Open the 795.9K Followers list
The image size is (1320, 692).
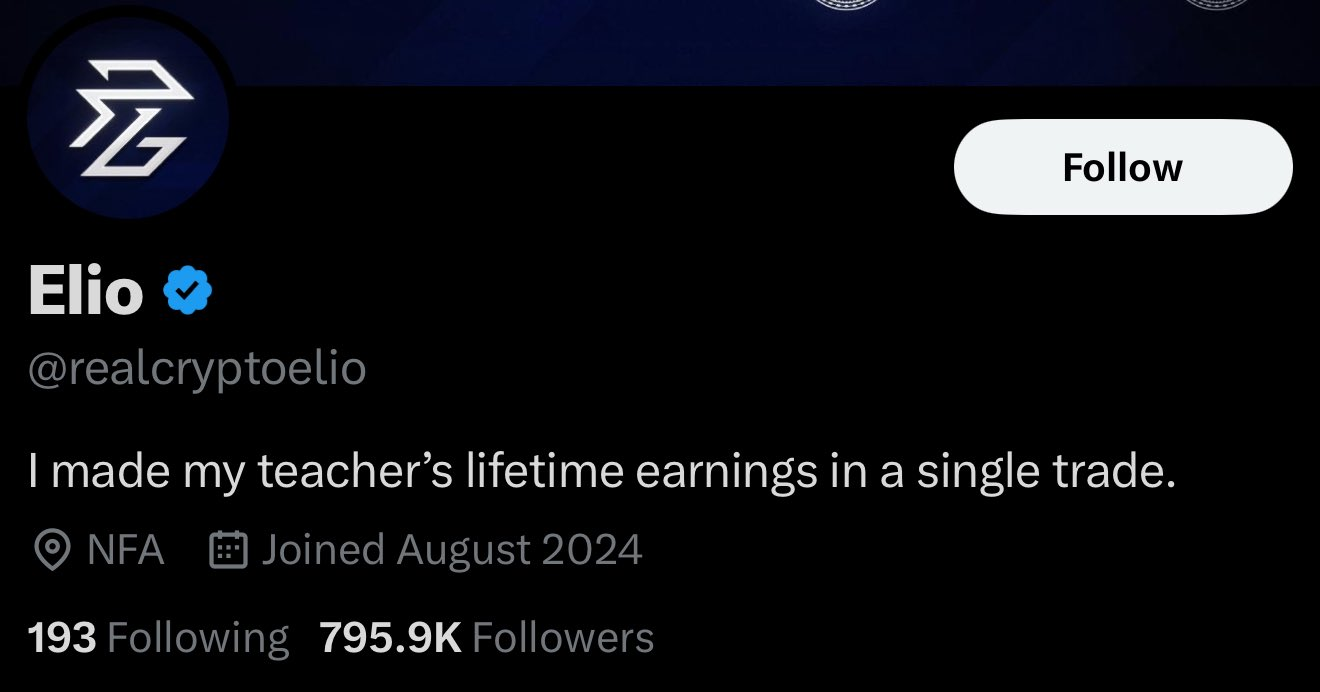486,637
